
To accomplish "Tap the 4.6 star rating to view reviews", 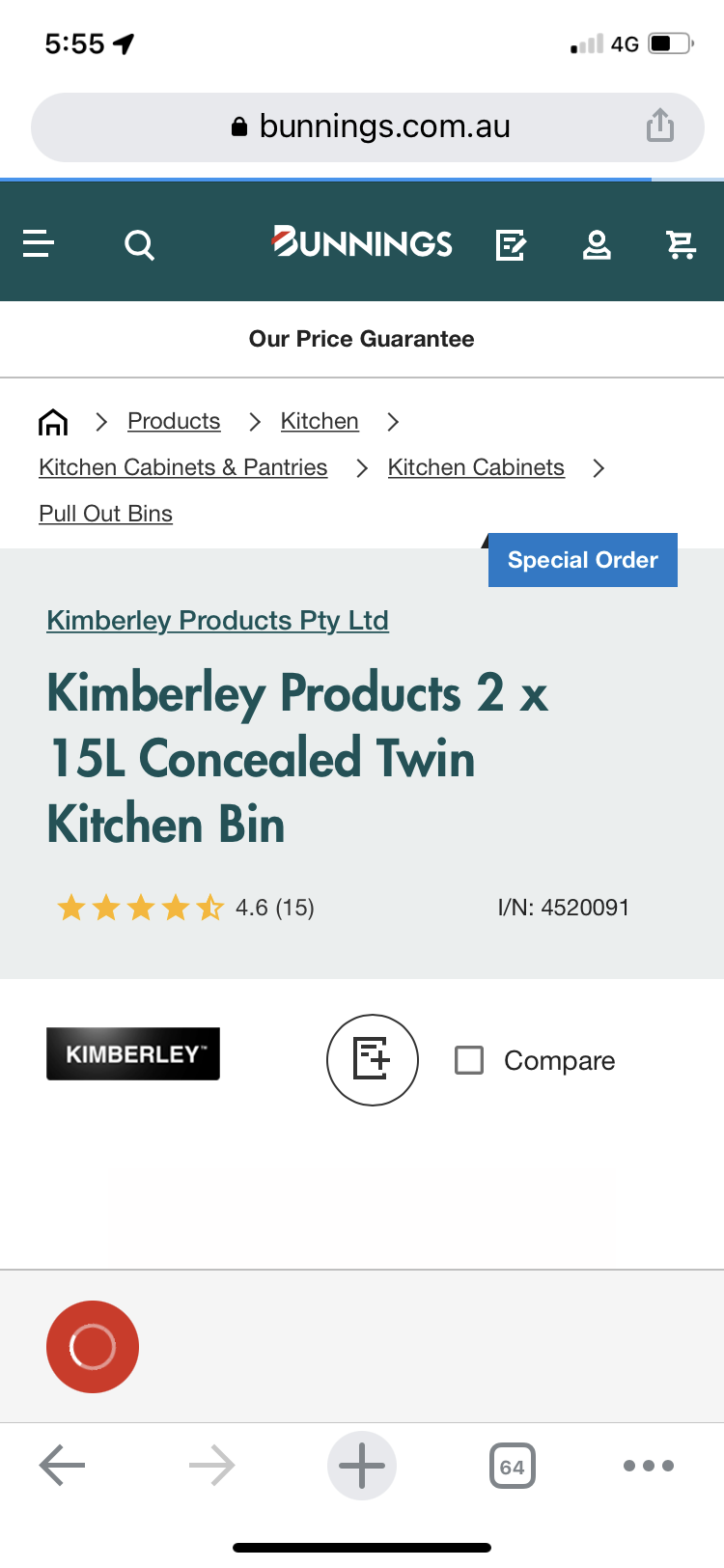I will click(183, 908).
